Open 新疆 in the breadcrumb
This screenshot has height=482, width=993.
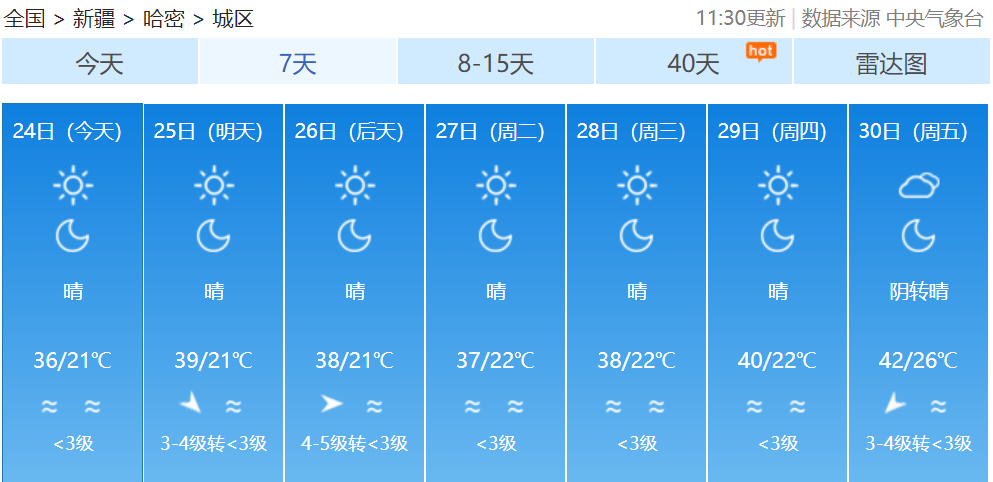93,18
